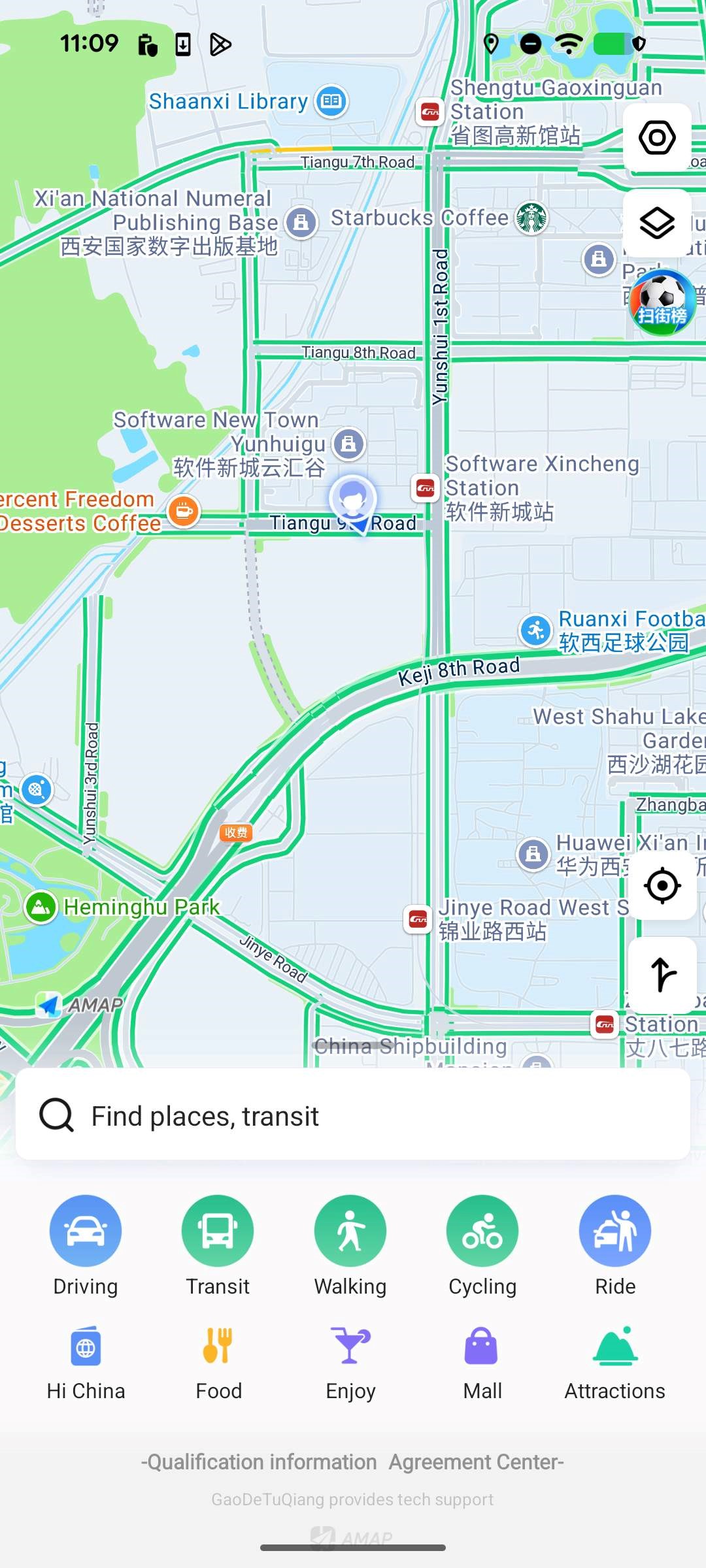The width and height of the screenshot is (706, 1568).
Task: Open the Find places, transit search box
Action: click(x=353, y=1115)
